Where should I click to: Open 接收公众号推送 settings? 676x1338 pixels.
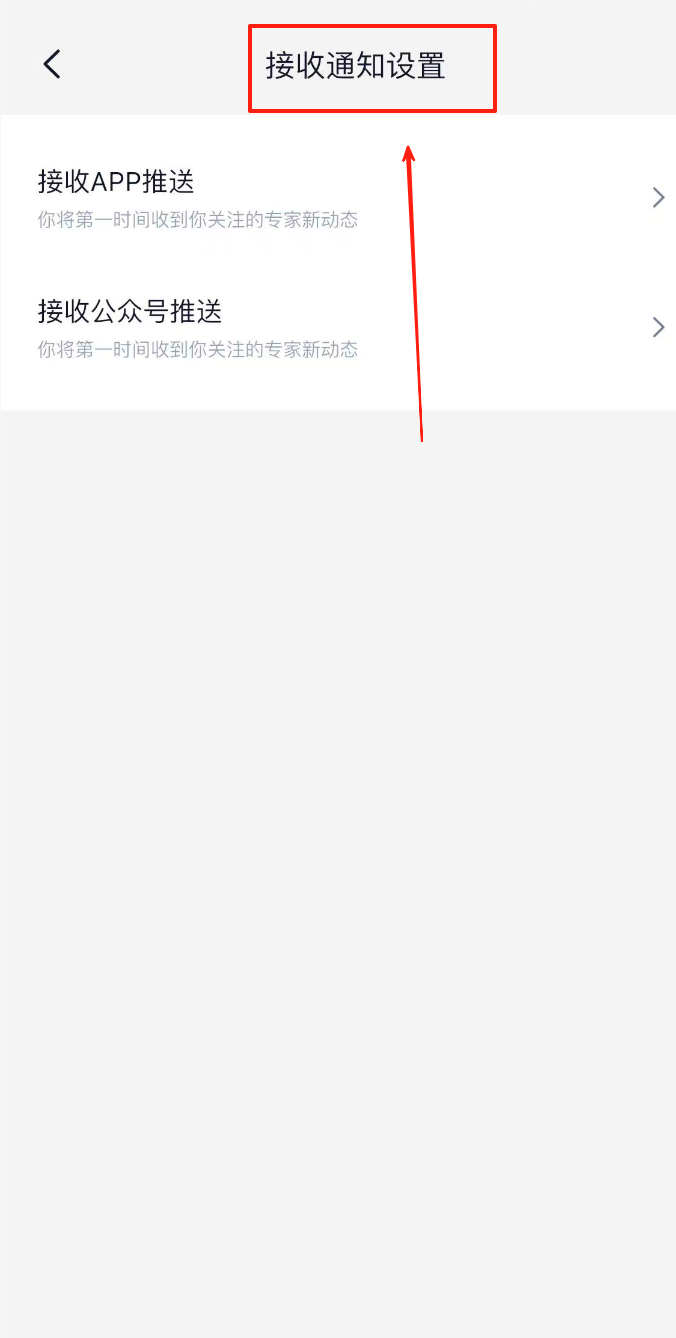[x=338, y=328]
